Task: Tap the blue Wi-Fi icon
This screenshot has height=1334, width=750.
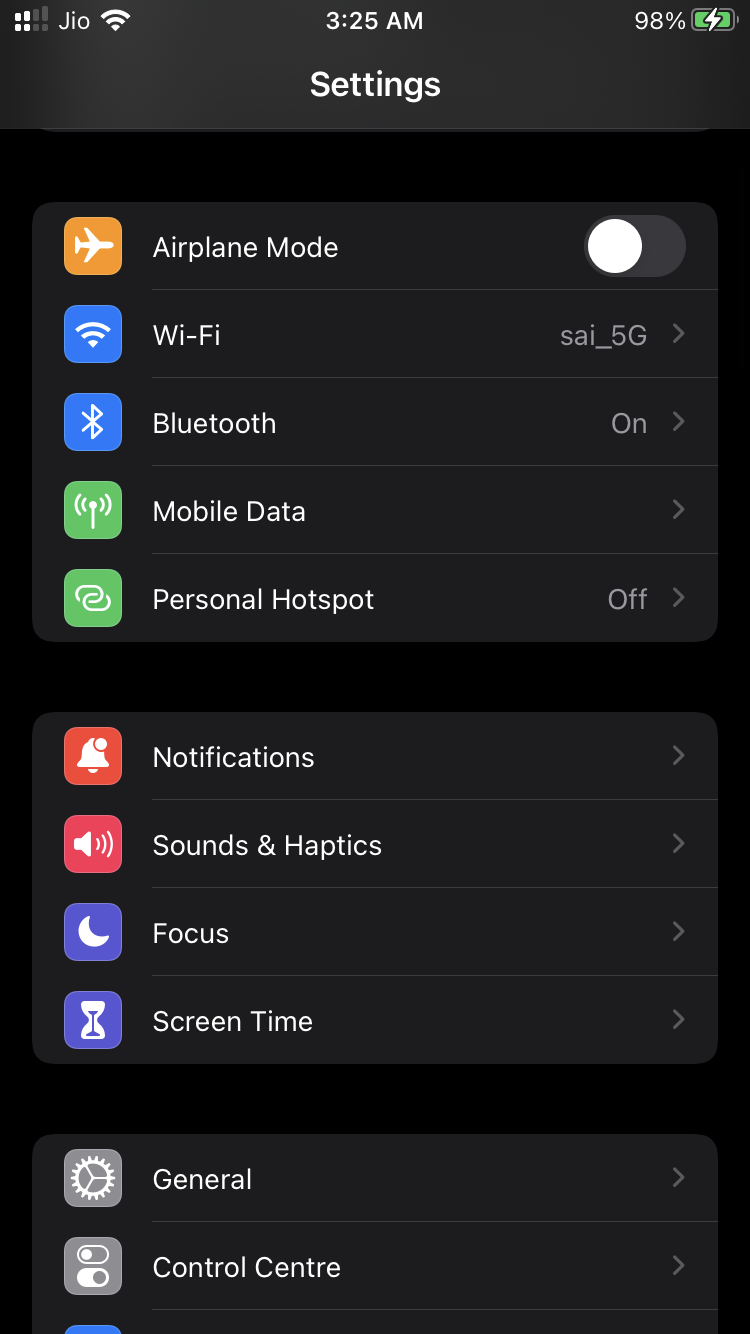Action: [92, 334]
